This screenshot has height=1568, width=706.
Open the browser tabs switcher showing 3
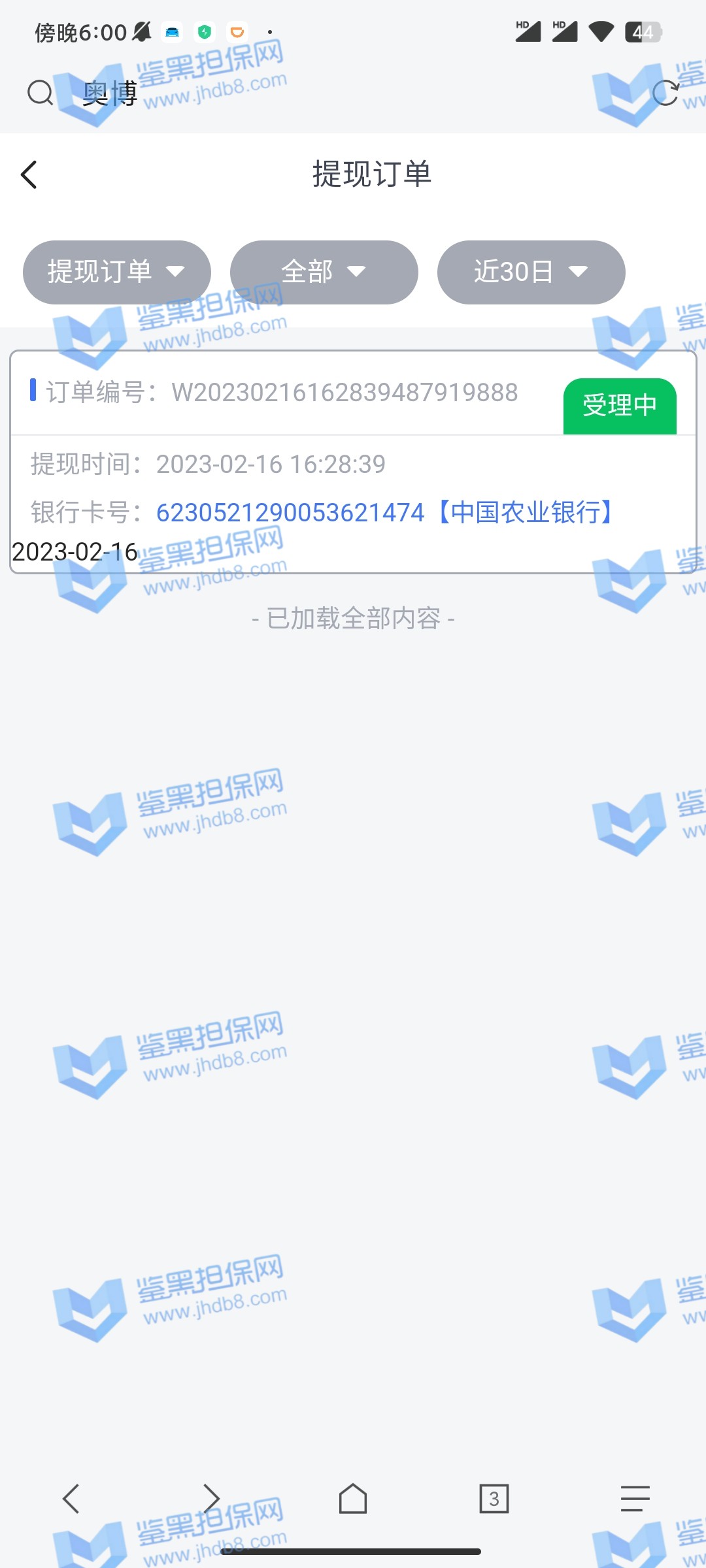pyautogui.click(x=494, y=1498)
